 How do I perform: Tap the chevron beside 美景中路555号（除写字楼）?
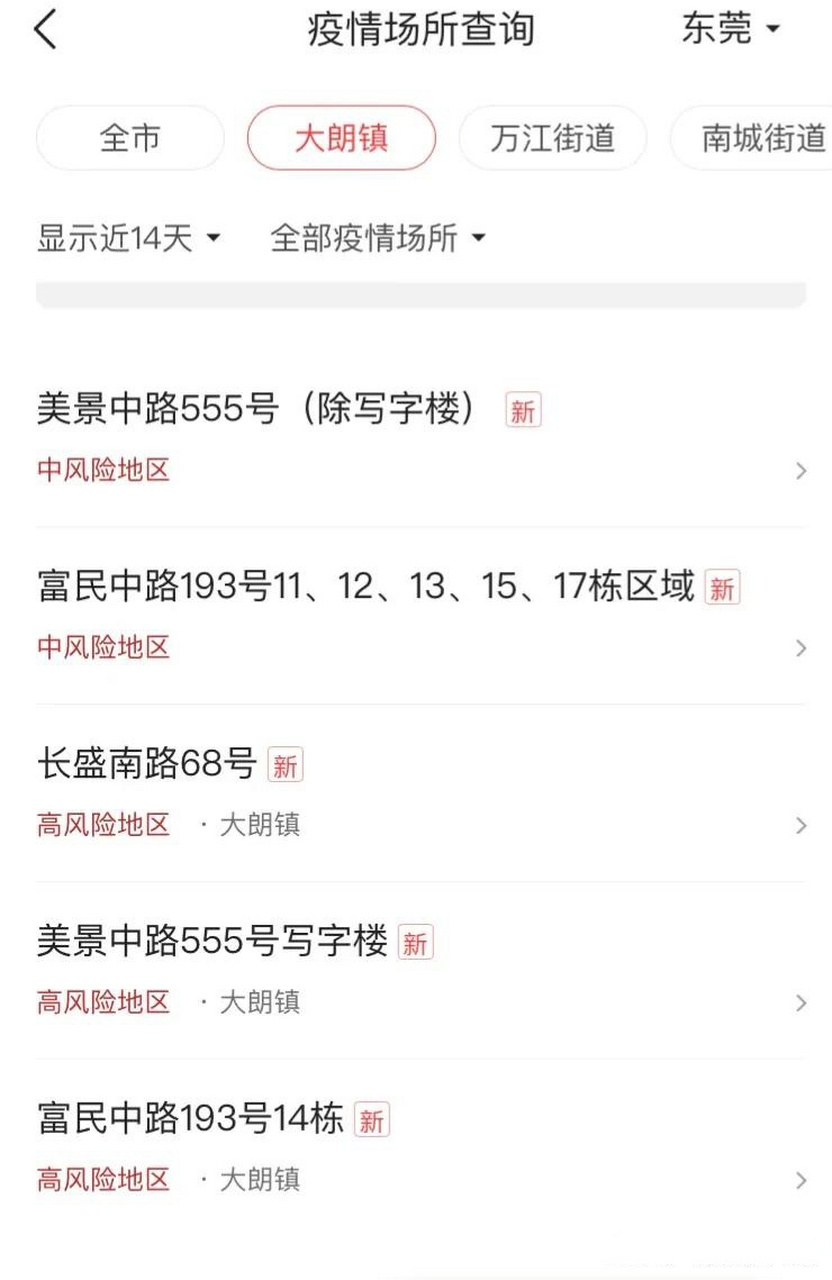pos(800,470)
